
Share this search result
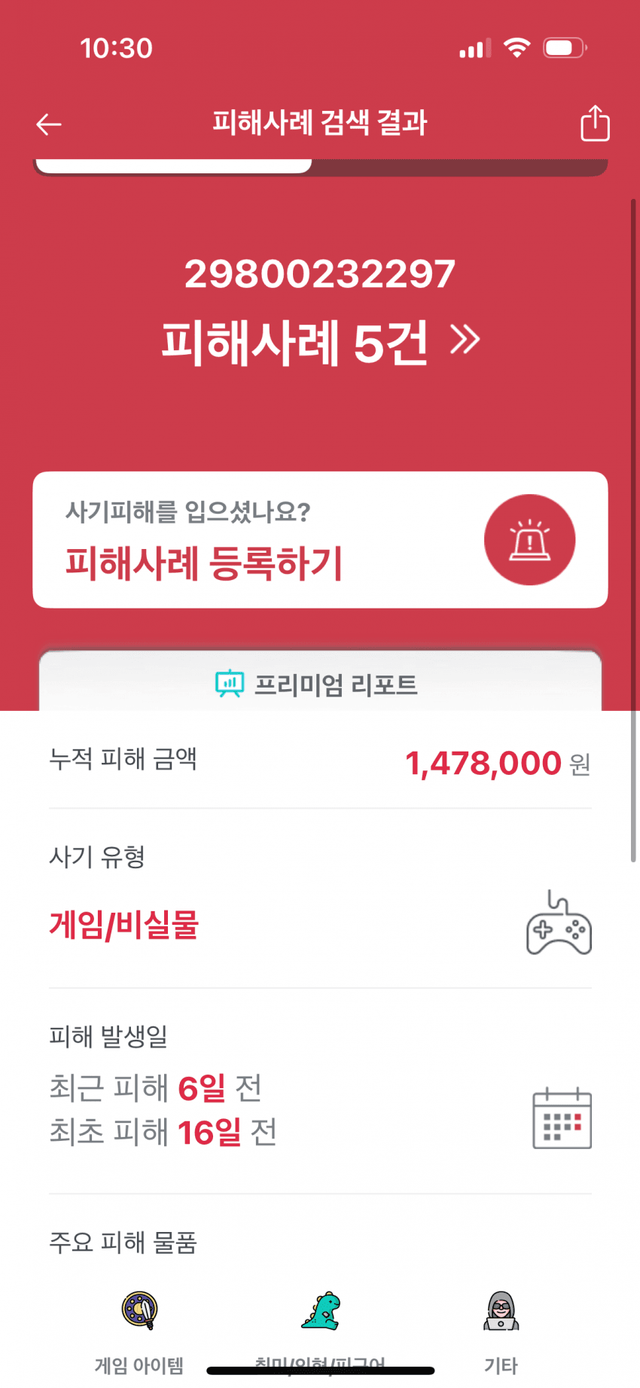(x=595, y=124)
